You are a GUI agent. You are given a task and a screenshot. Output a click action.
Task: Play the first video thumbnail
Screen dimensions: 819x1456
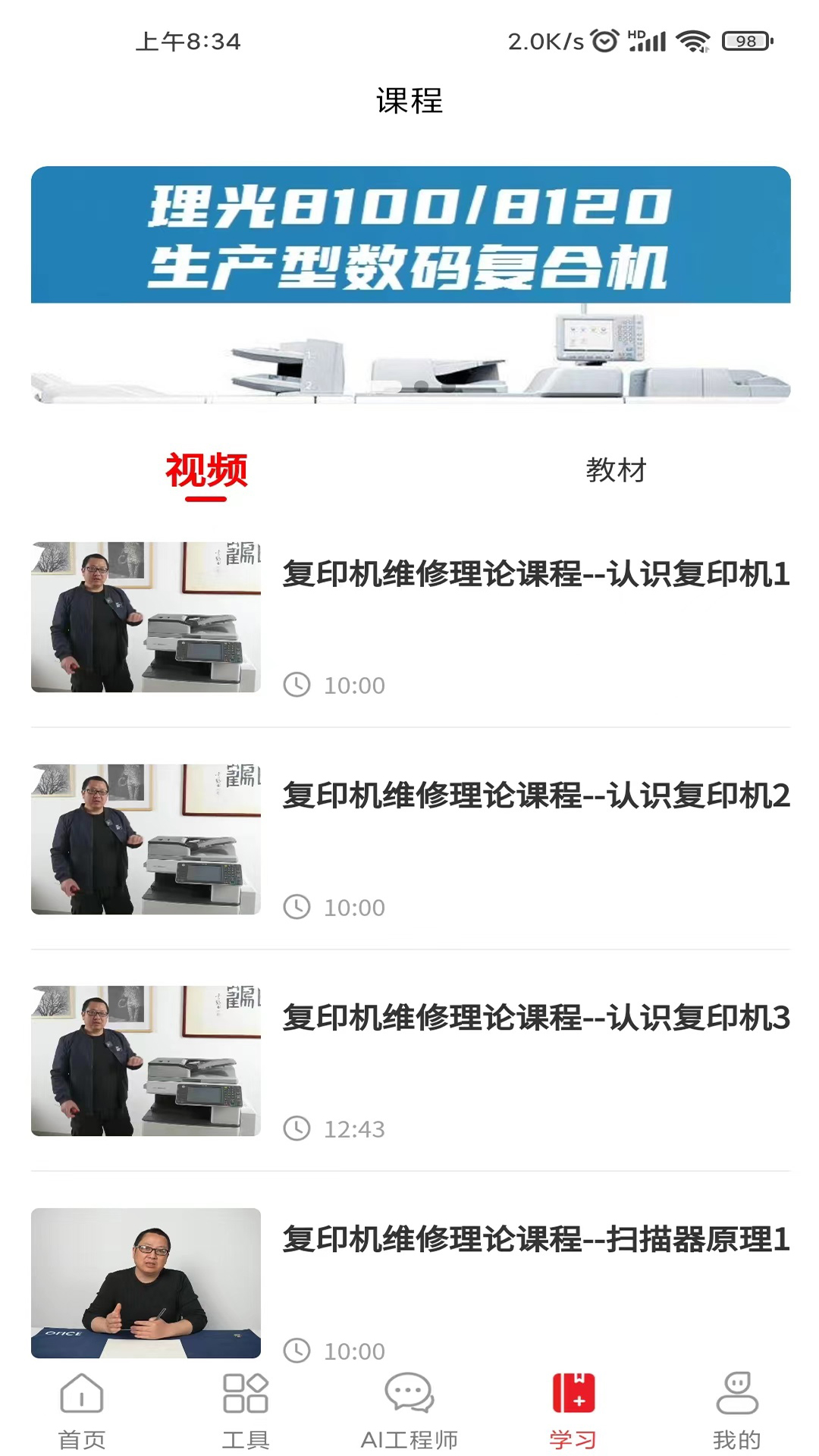click(x=144, y=617)
